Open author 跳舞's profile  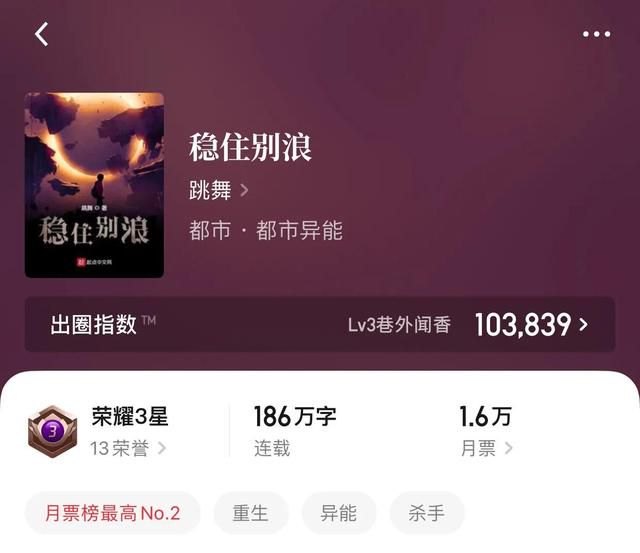(219, 190)
